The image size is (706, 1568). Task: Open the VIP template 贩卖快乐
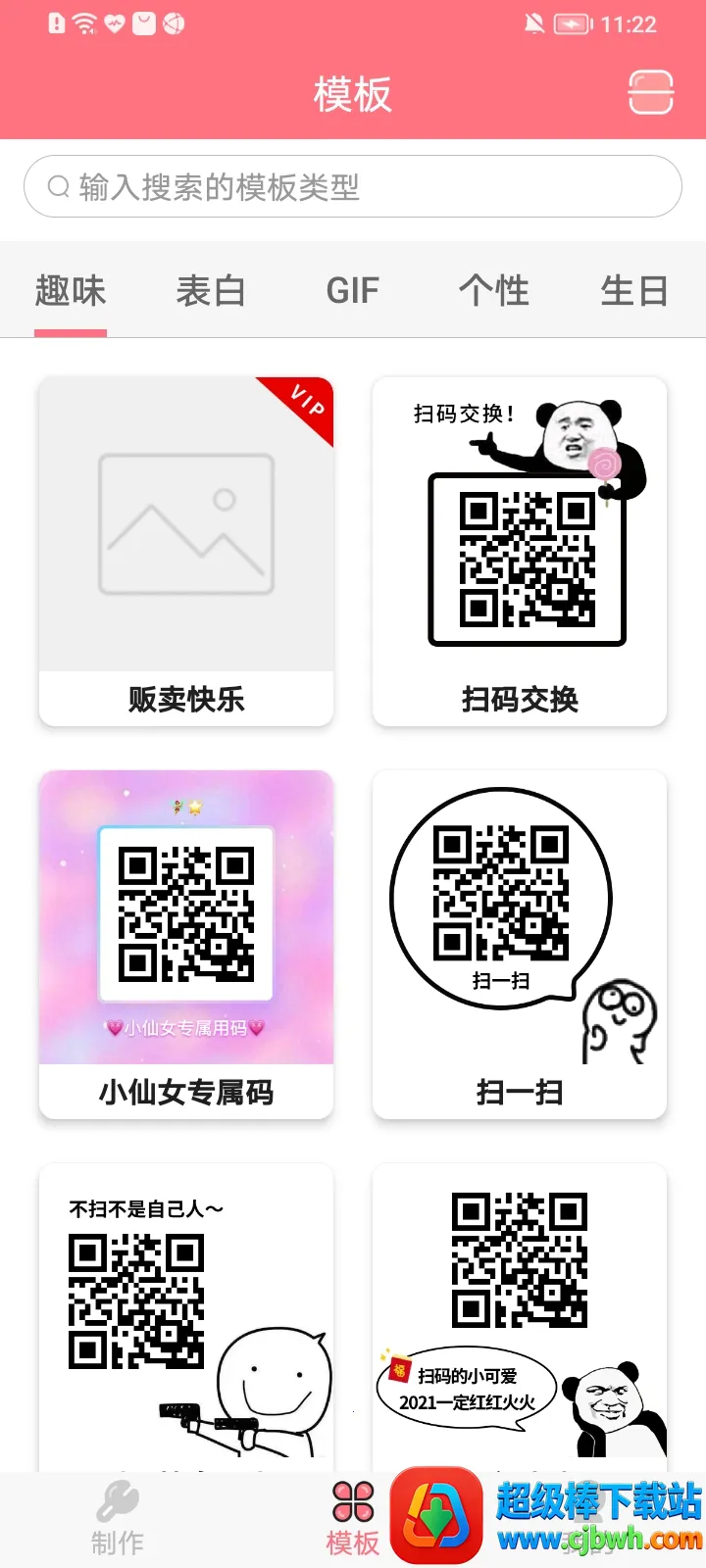186,551
